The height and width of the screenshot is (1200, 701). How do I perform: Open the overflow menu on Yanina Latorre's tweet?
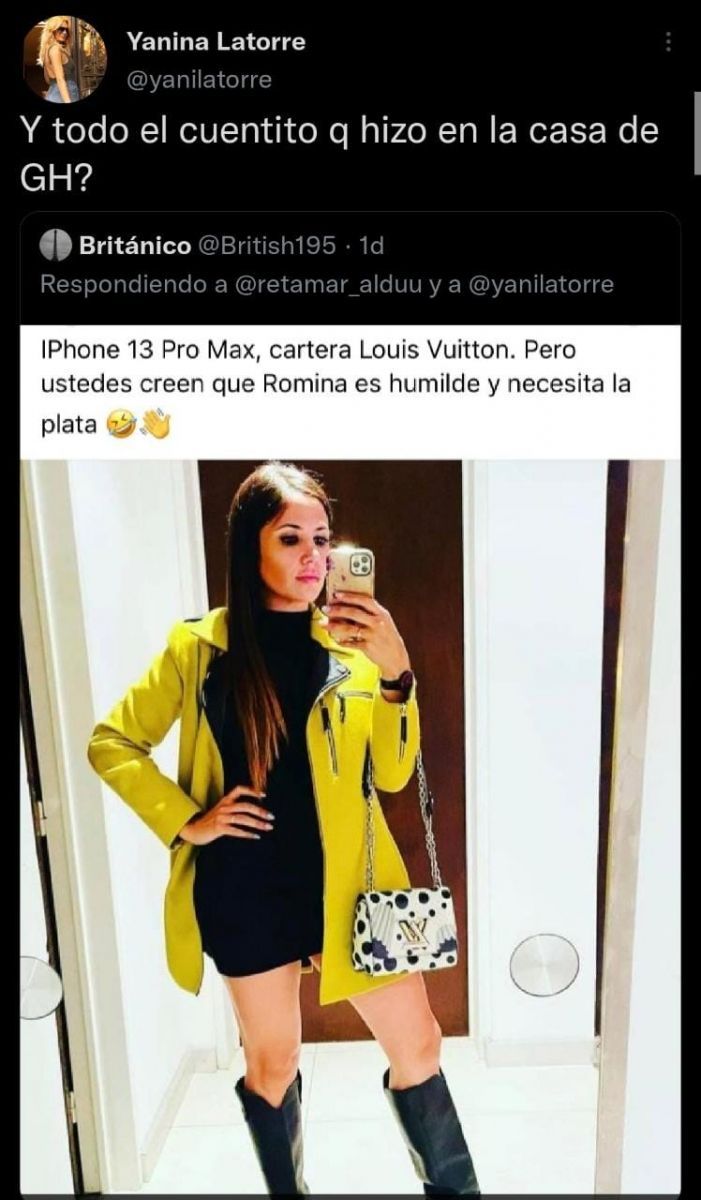coord(668,43)
